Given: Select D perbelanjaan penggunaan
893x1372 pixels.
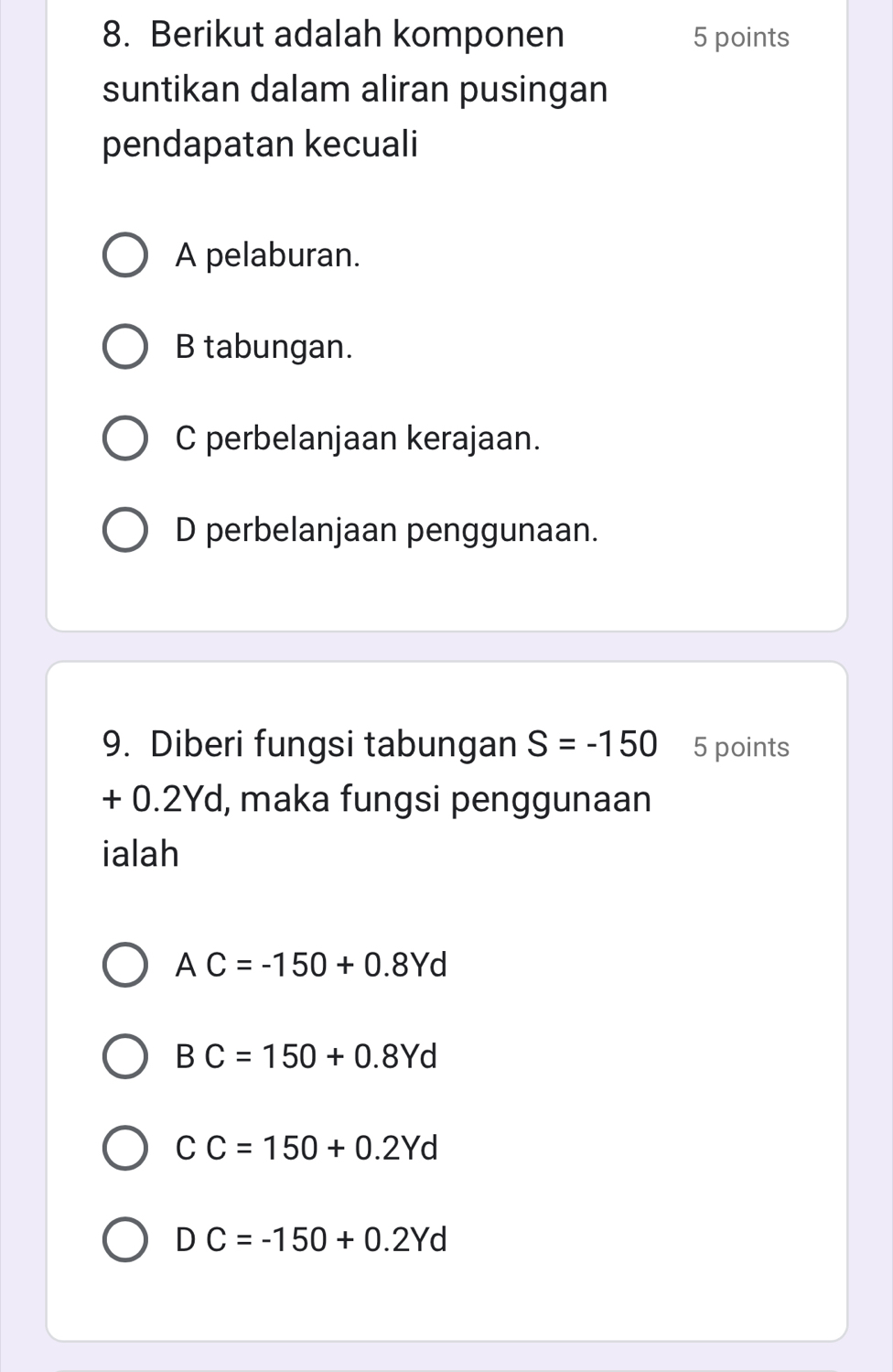Looking at the screenshot, I should pyautogui.click(x=124, y=531).
